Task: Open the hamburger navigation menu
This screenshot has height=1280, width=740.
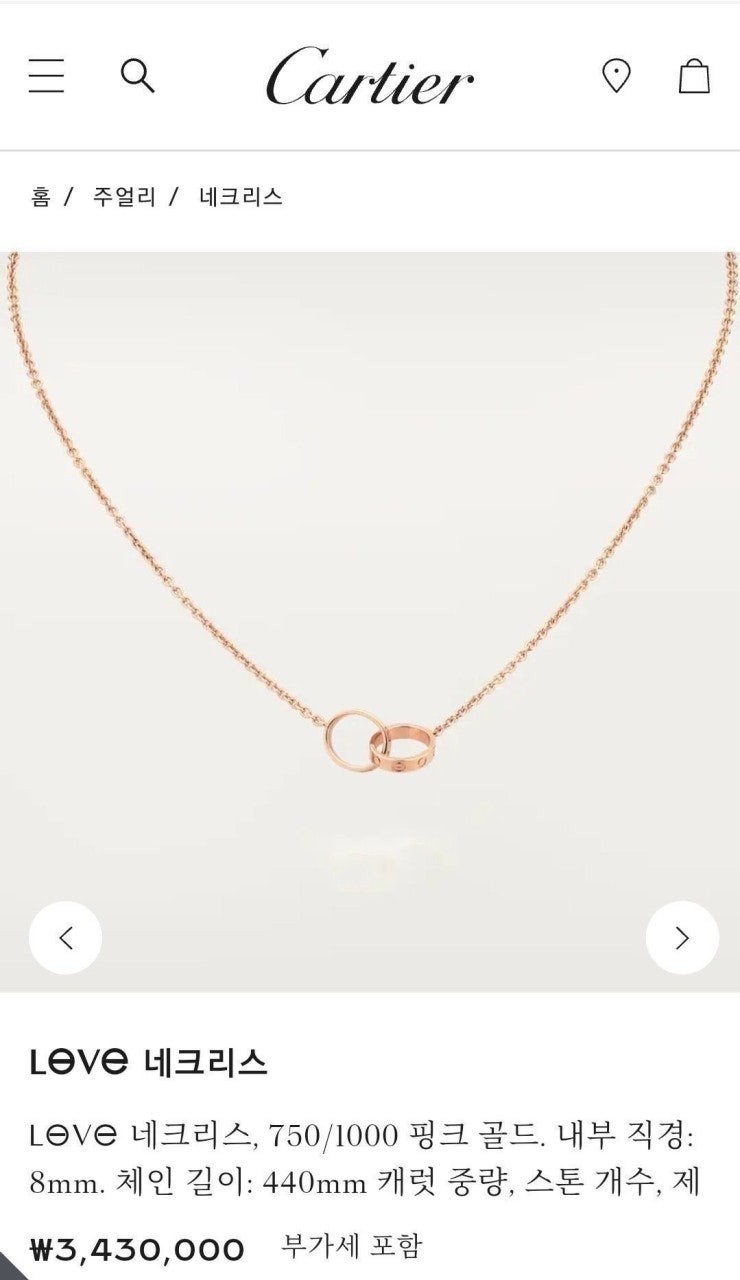Action: pyautogui.click(x=46, y=76)
